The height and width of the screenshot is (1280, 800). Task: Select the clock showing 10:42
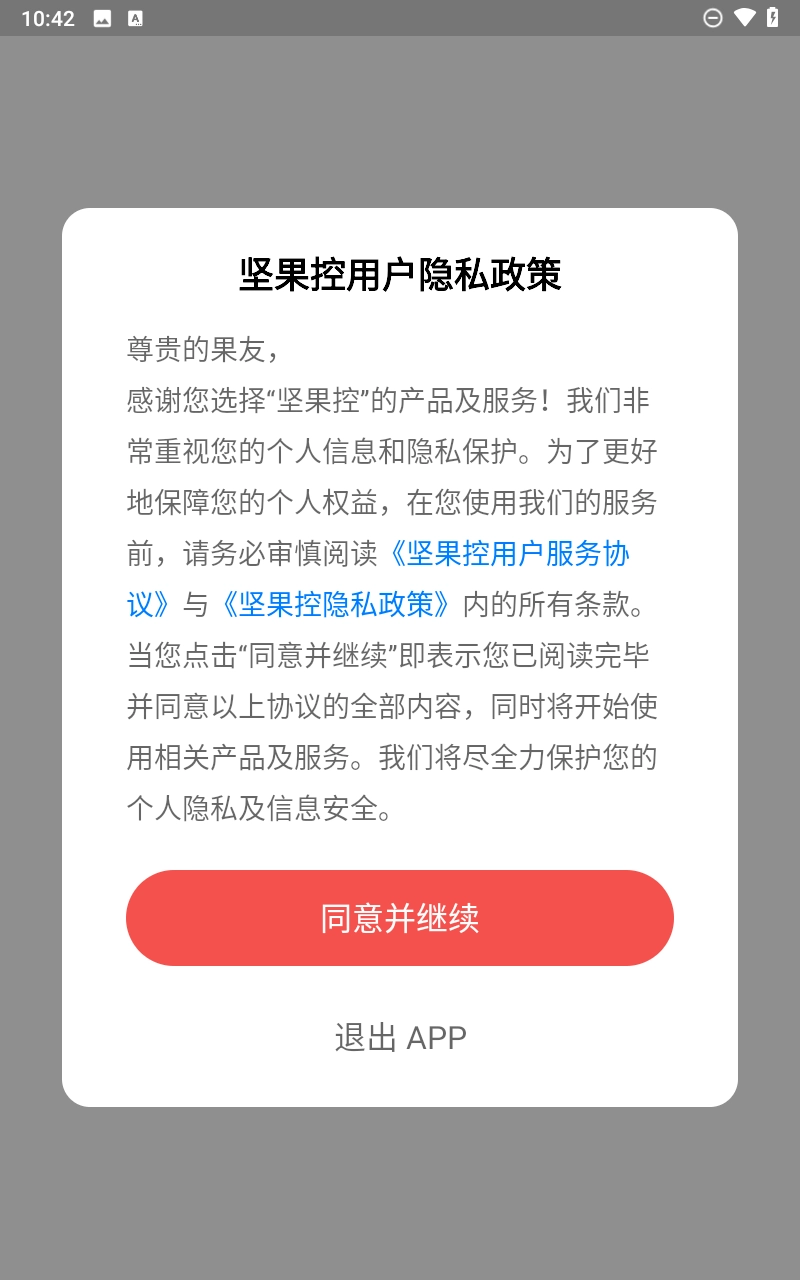coord(47,17)
